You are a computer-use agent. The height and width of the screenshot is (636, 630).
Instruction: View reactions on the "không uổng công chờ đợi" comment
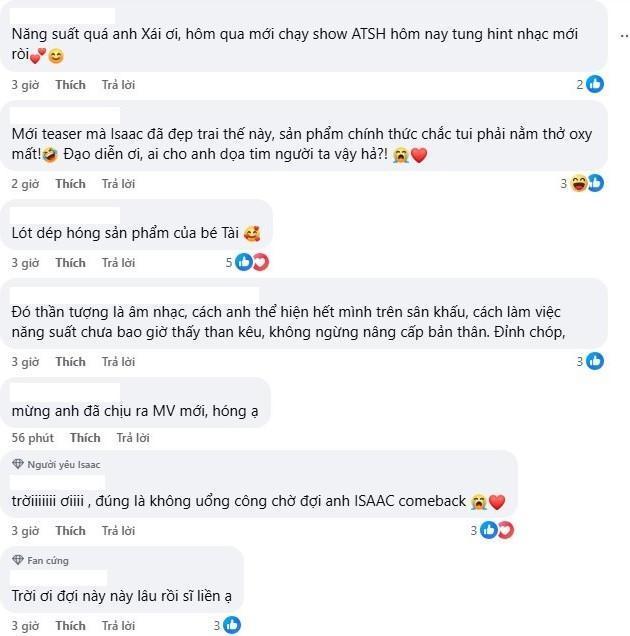(x=496, y=530)
